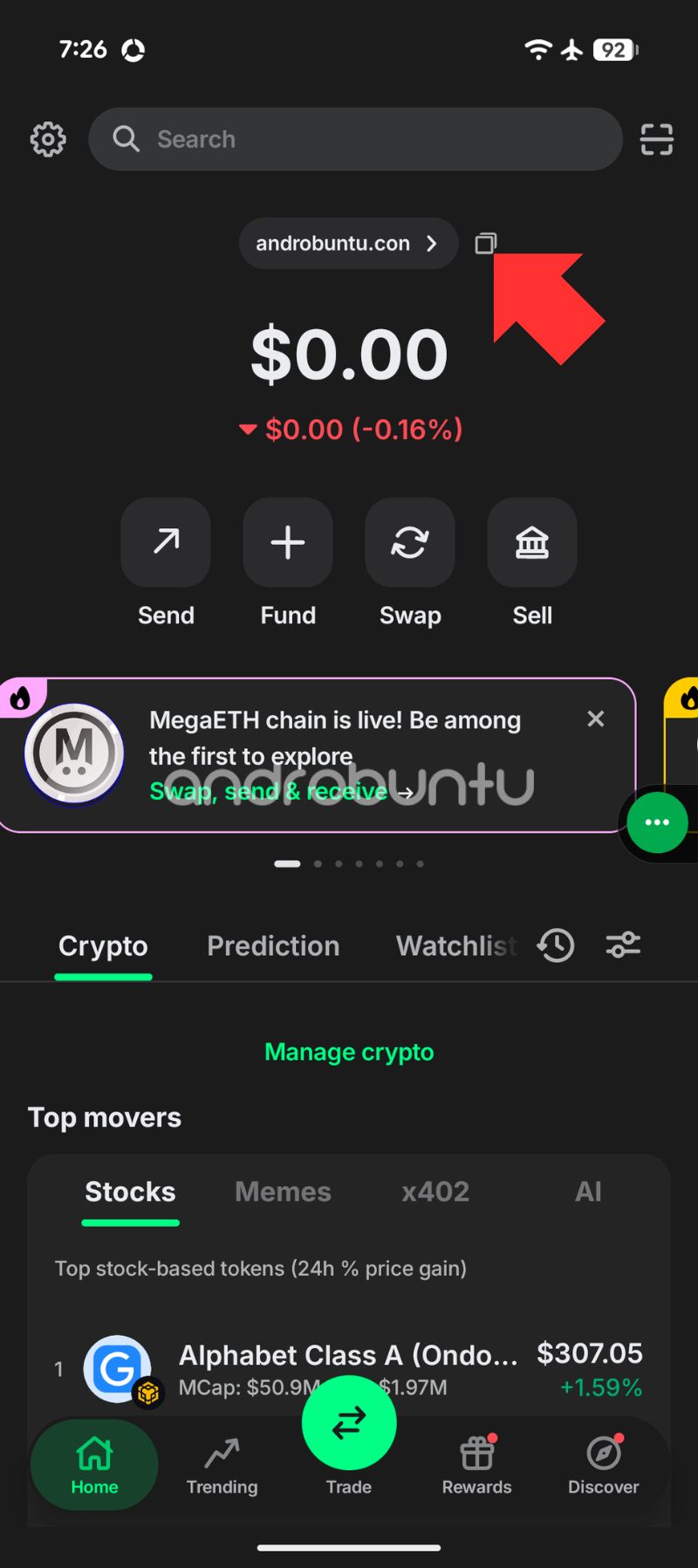The image size is (698, 1568).
Task: Select the Memes tab in Top movers
Action: click(x=283, y=1191)
